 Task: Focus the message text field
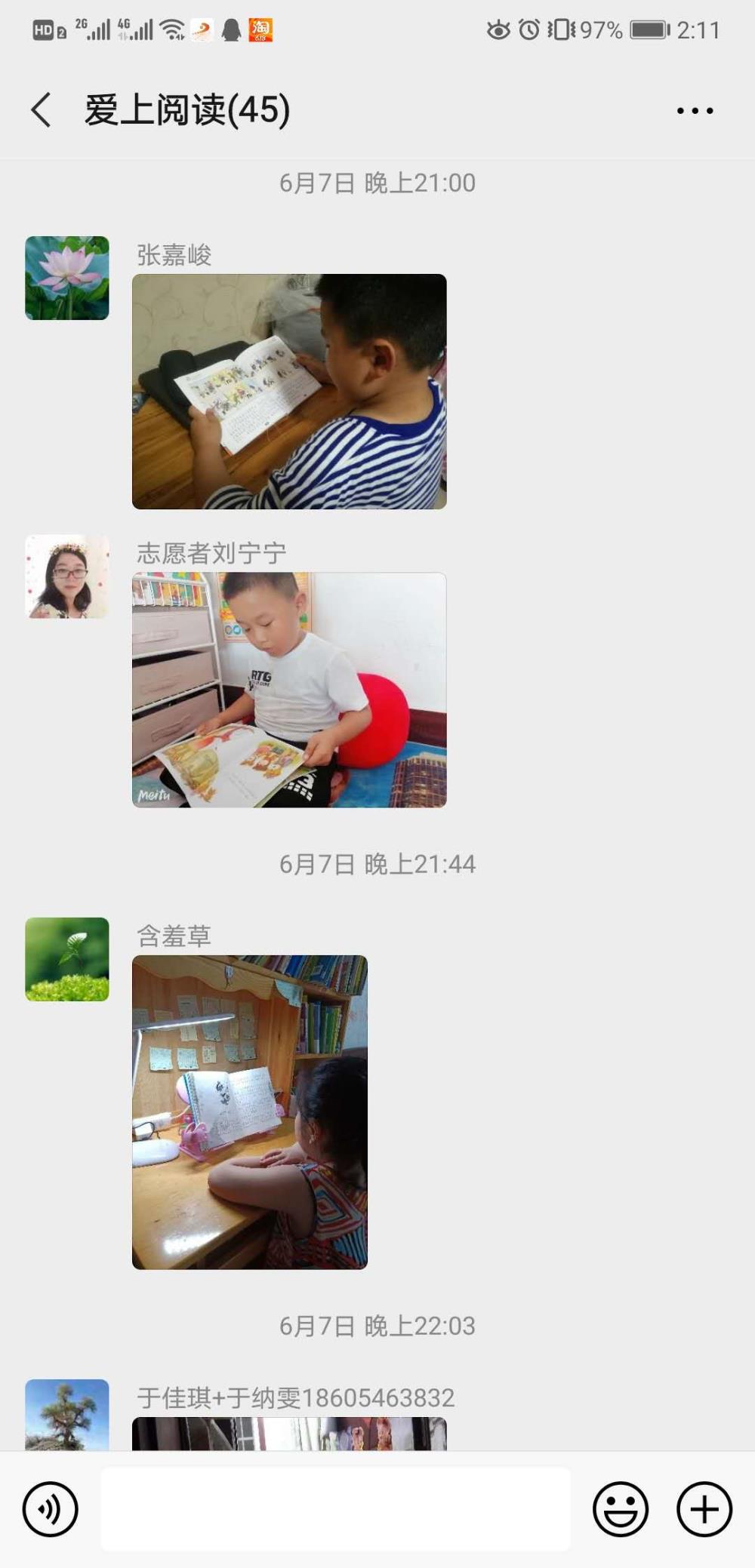(336, 1509)
